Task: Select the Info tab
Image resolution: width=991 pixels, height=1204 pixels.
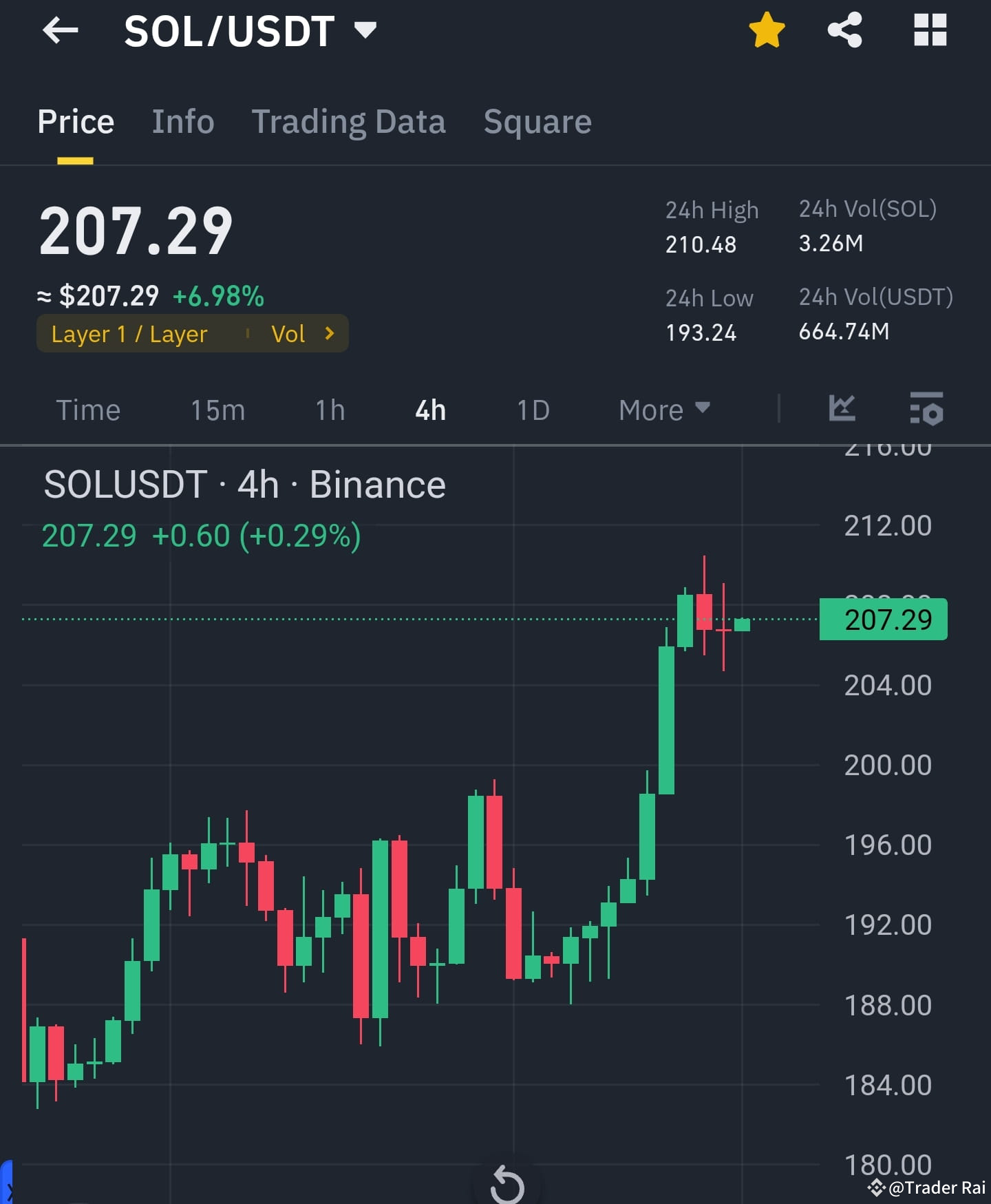Action: [182, 121]
